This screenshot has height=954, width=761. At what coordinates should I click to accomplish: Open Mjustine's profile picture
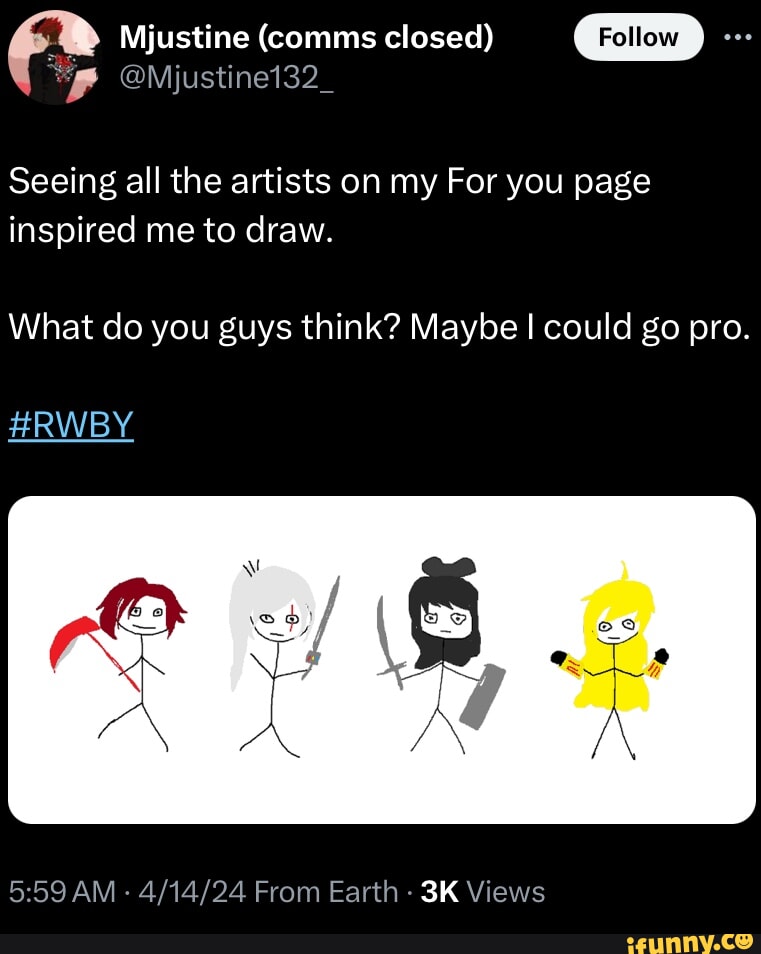(55, 55)
